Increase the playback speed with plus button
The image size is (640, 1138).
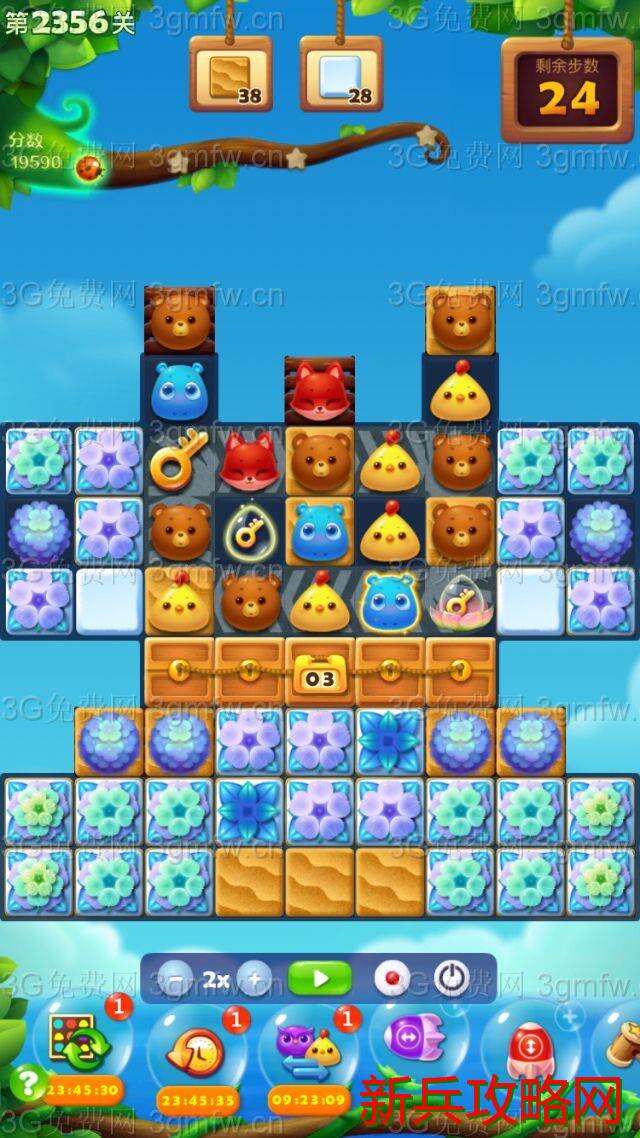tap(254, 978)
